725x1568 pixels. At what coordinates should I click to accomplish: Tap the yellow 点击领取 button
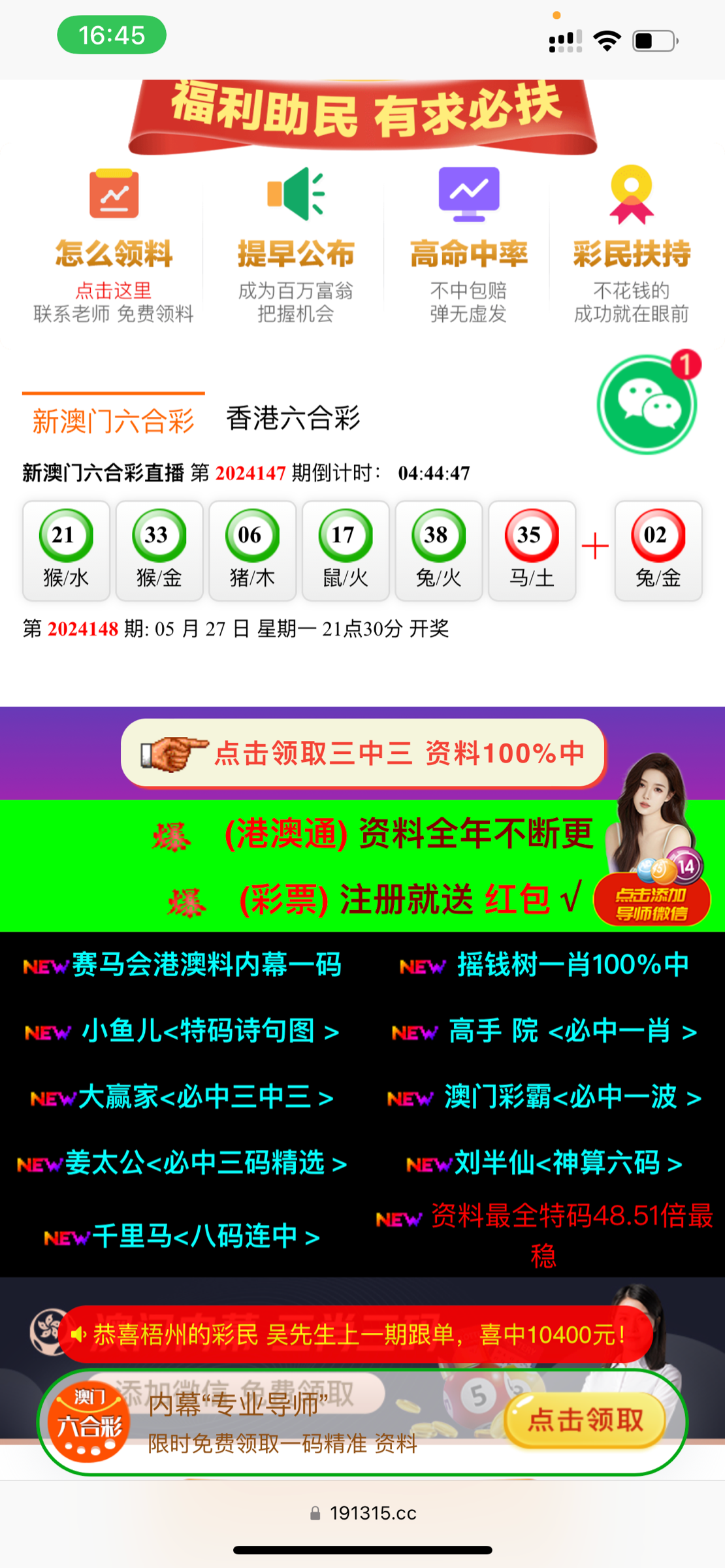click(585, 1420)
